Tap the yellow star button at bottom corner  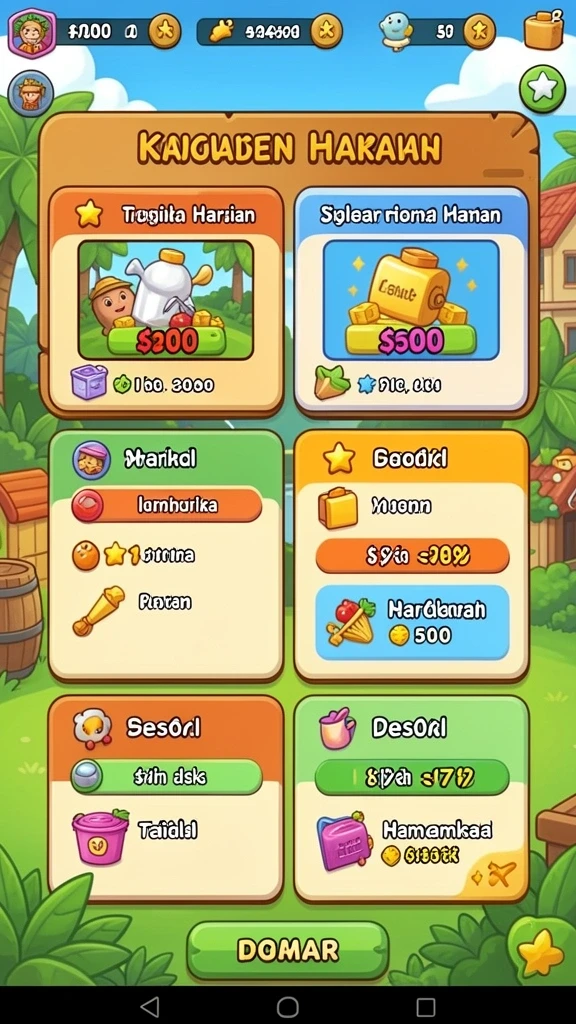pyautogui.click(x=541, y=953)
